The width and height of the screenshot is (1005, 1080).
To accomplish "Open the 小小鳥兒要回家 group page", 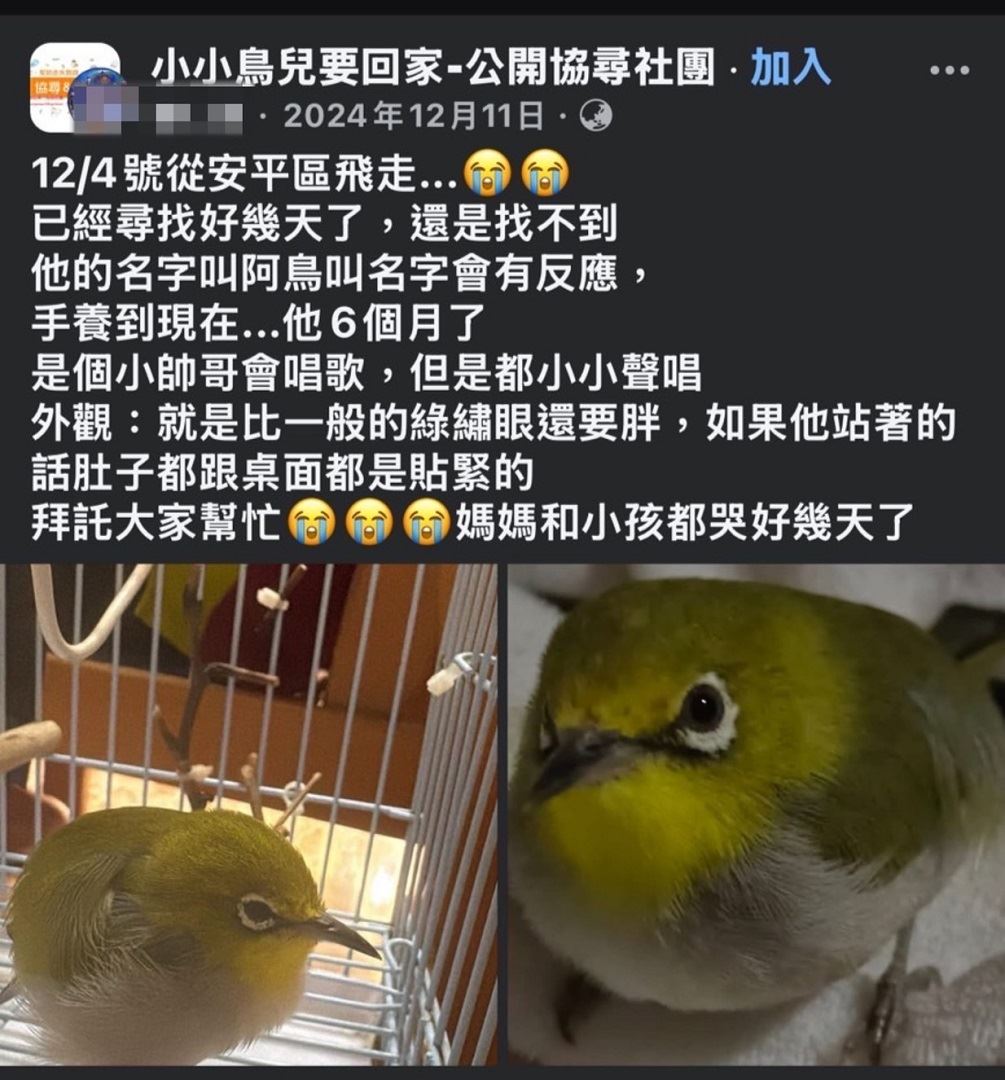I will (434, 68).
